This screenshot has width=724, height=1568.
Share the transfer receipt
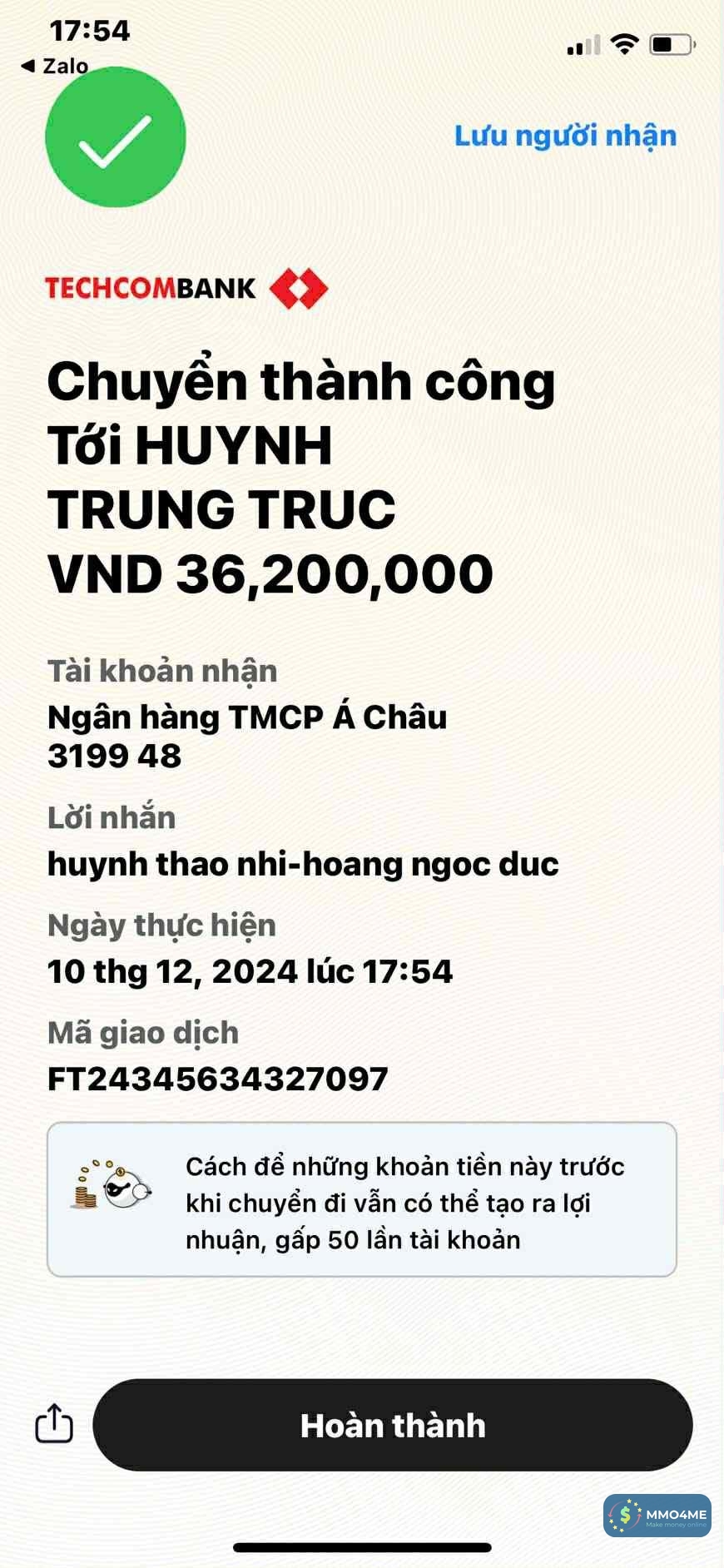[54, 1424]
